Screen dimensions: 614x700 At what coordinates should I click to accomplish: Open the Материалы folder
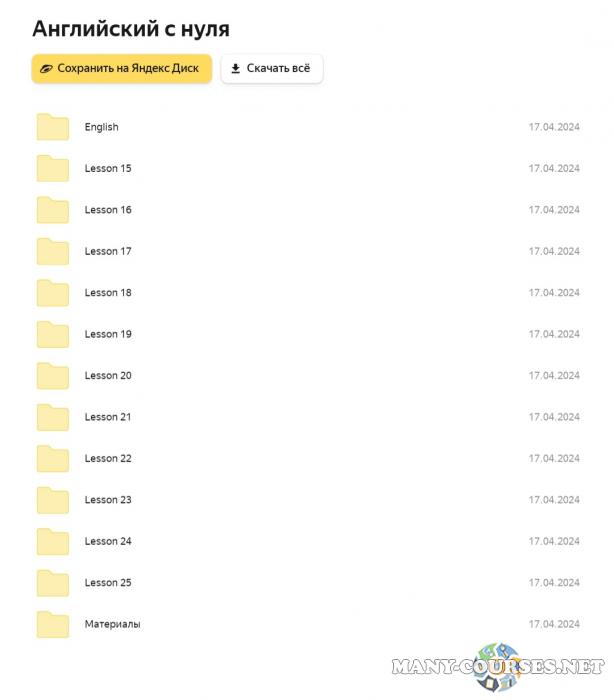112,624
